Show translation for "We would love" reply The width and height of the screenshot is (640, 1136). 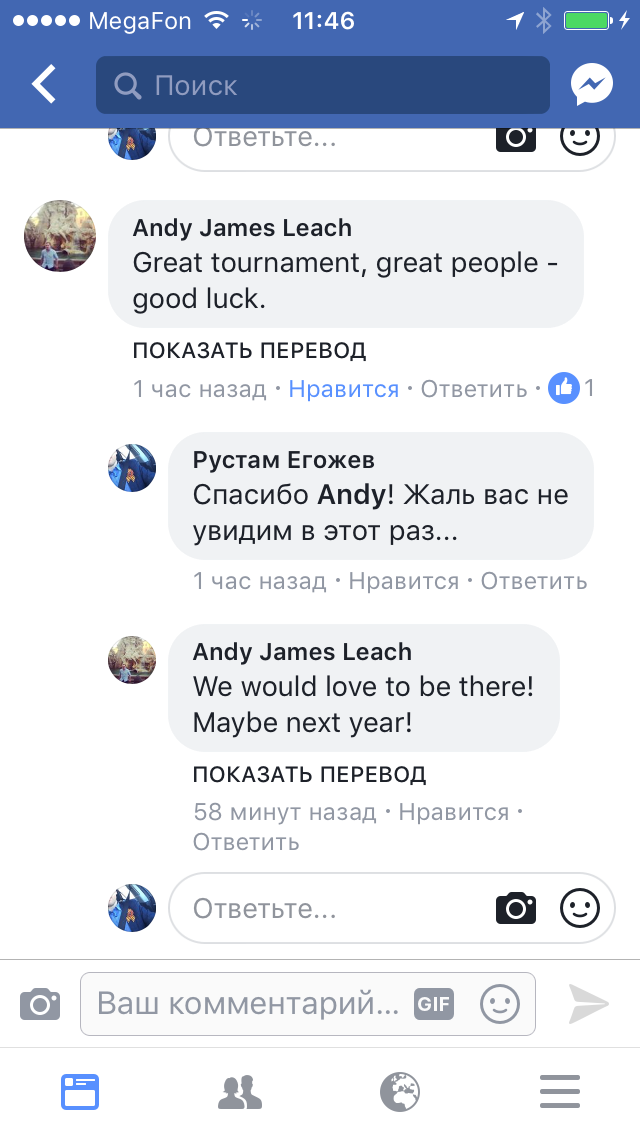(309, 774)
